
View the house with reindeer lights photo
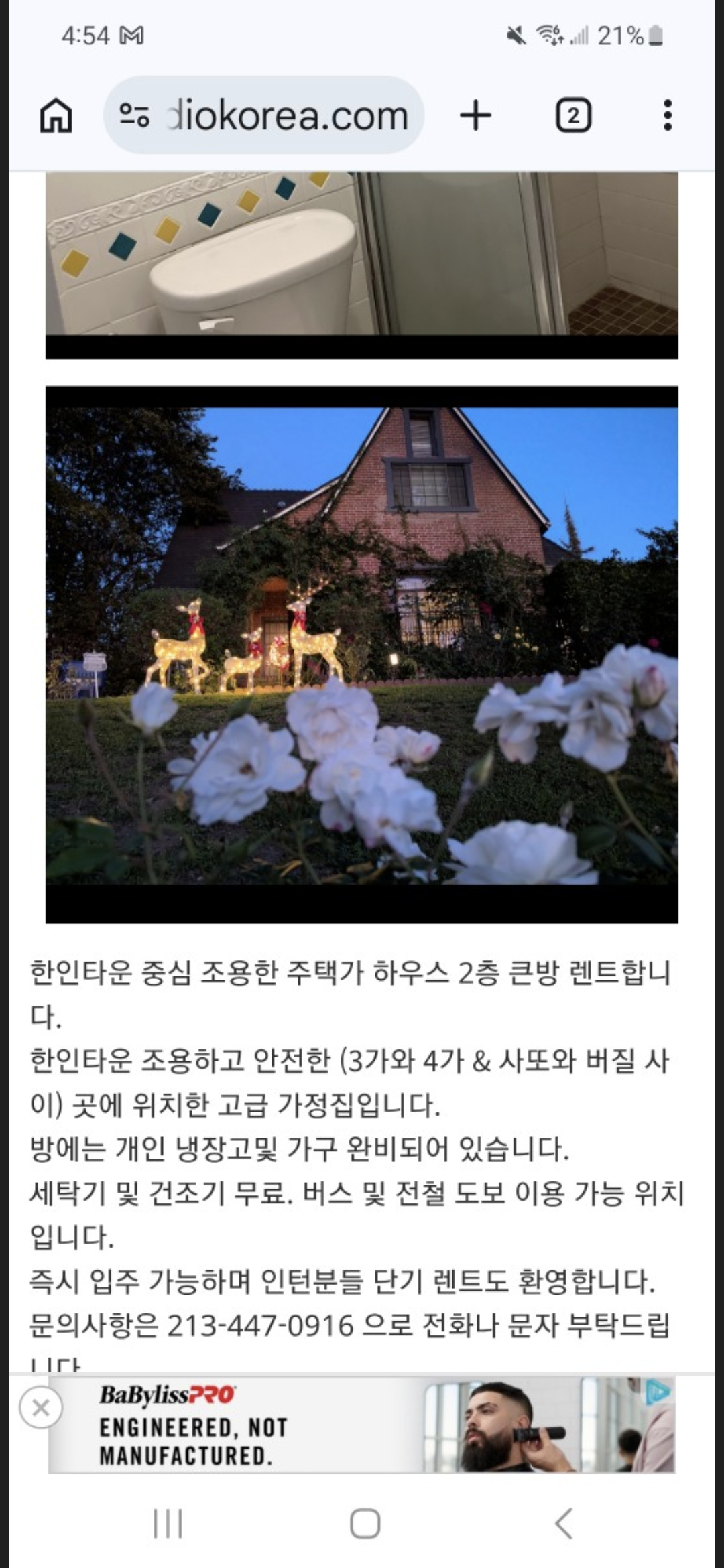click(x=362, y=653)
